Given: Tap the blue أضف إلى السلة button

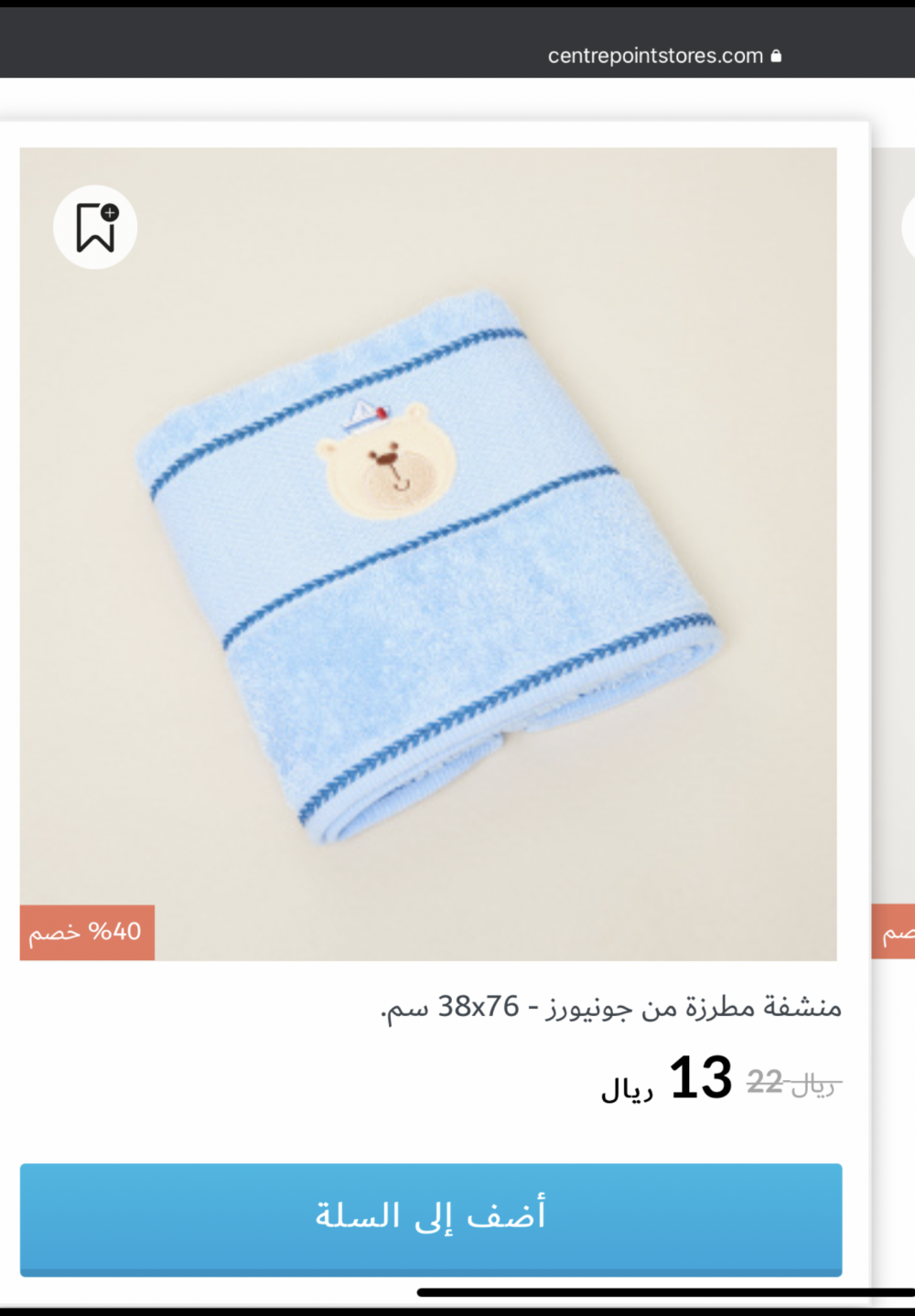Looking at the screenshot, I should tap(431, 1217).
